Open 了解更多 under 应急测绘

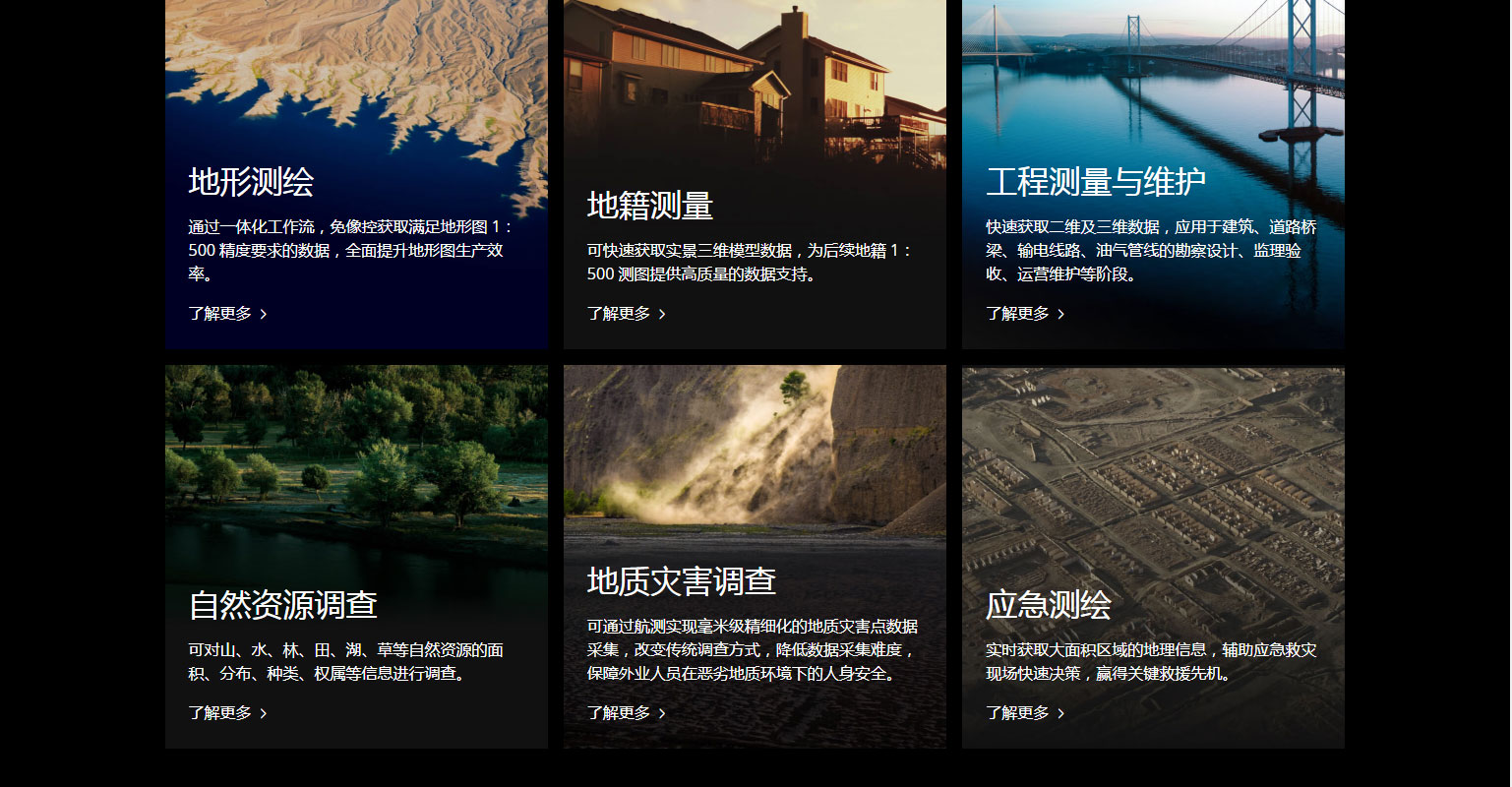[1024, 713]
